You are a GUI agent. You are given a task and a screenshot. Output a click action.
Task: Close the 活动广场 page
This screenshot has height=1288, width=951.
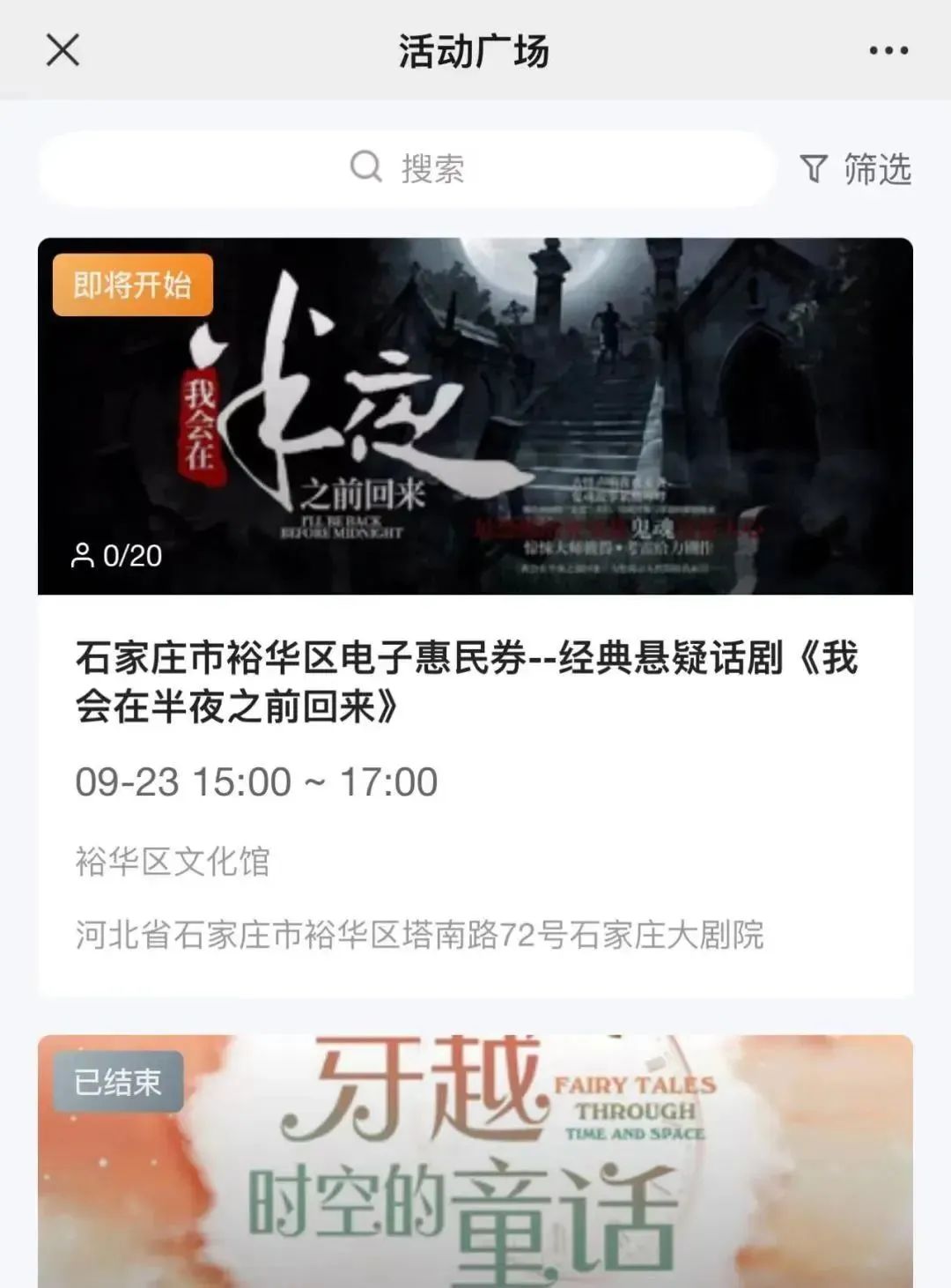pyautogui.click(x=63, y=50)
